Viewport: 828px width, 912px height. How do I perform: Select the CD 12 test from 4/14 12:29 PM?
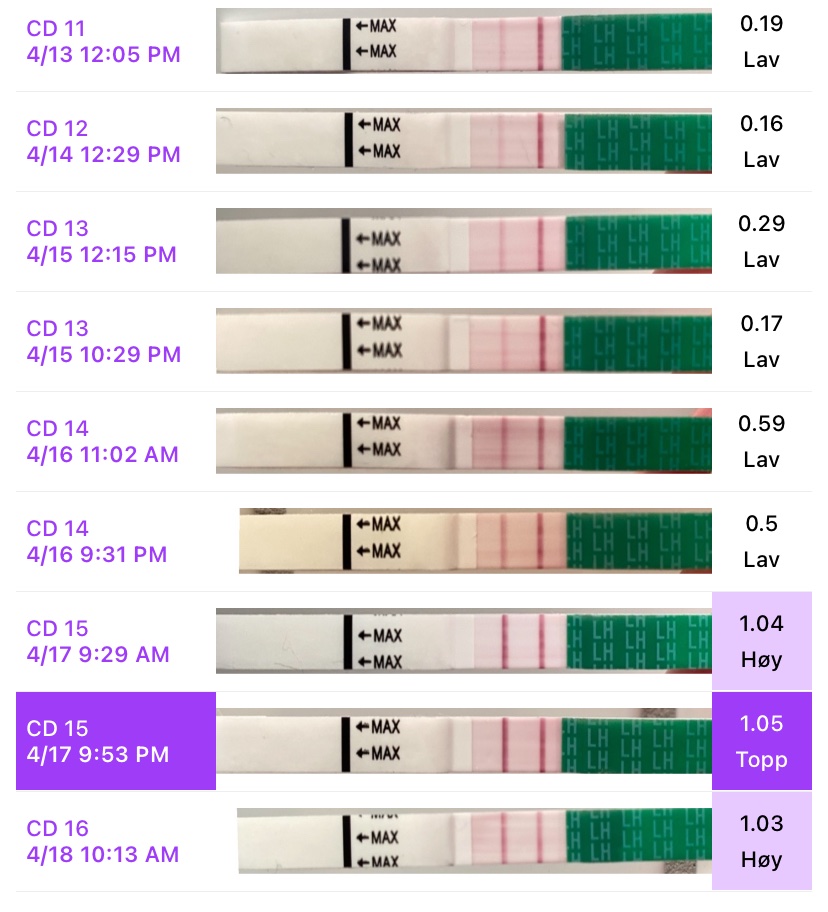tap(104, 141)
